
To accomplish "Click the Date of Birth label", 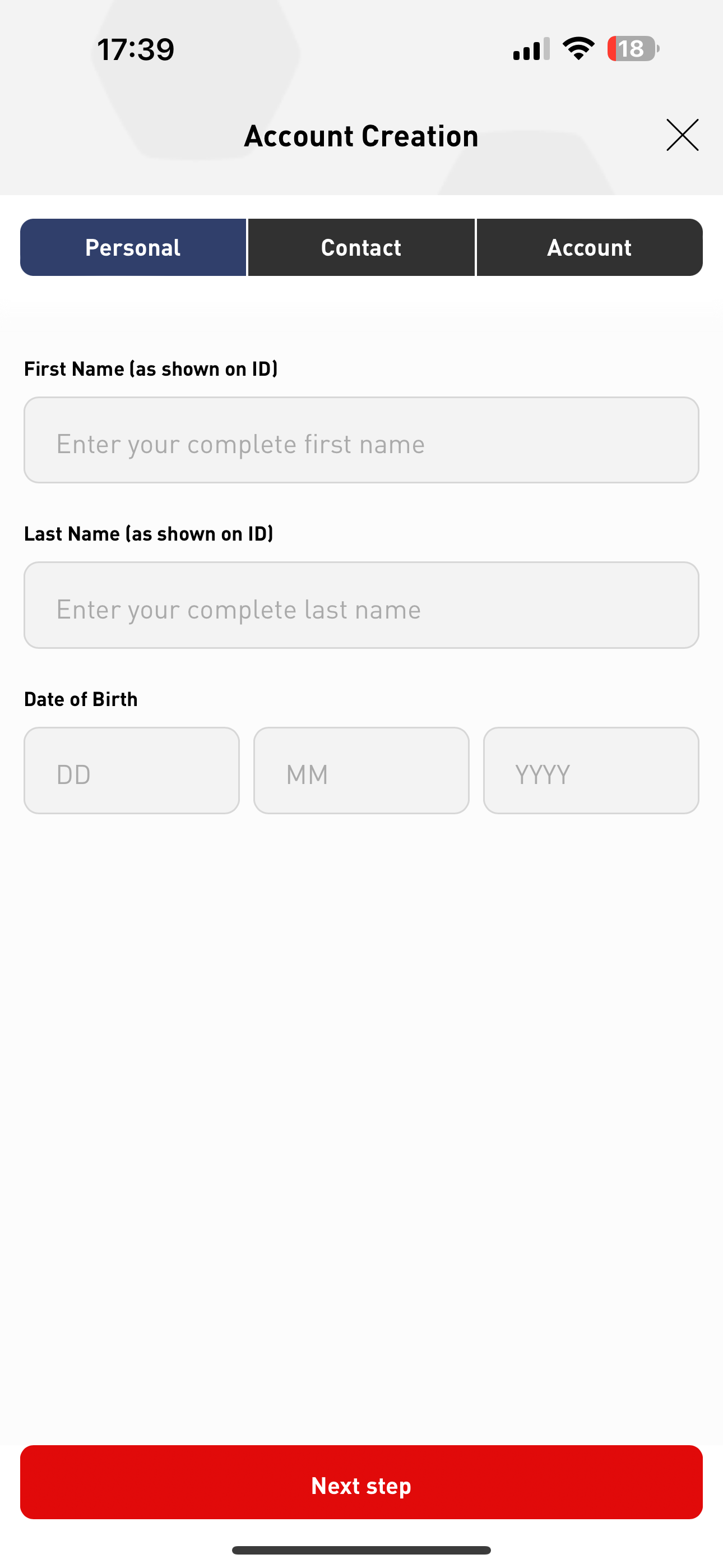I will [x=80, y=698].
